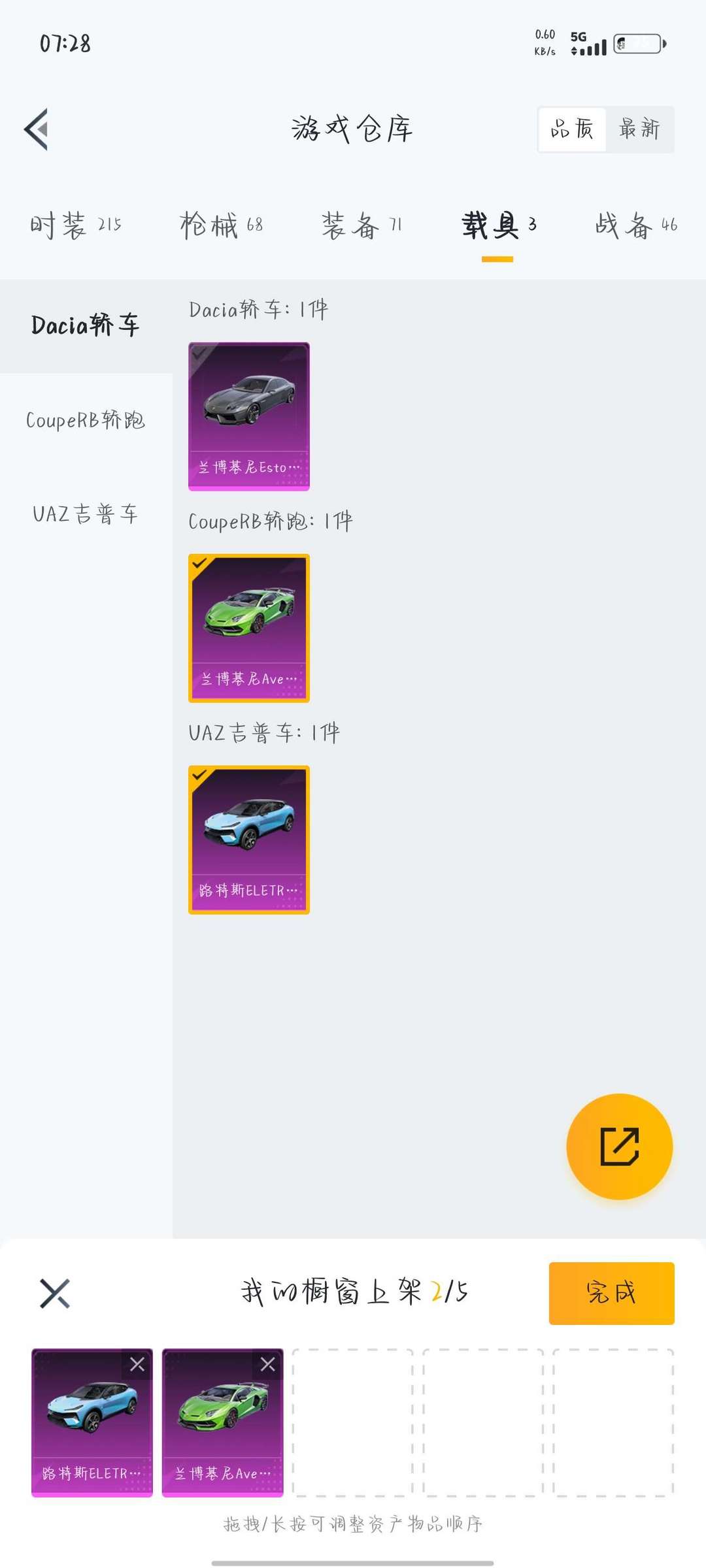The width and height of the screenshot is (706, 1568).
Task: Deselect the green Aventador vehicle card
Action: point(248,627)
